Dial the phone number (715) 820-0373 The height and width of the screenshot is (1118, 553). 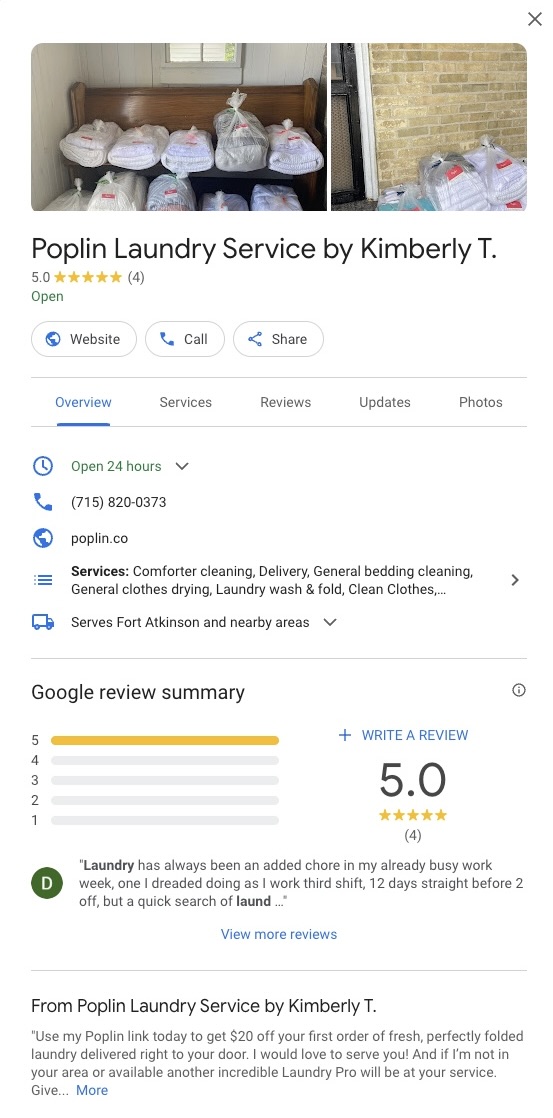pyautogui.click(x=118, y=502)
